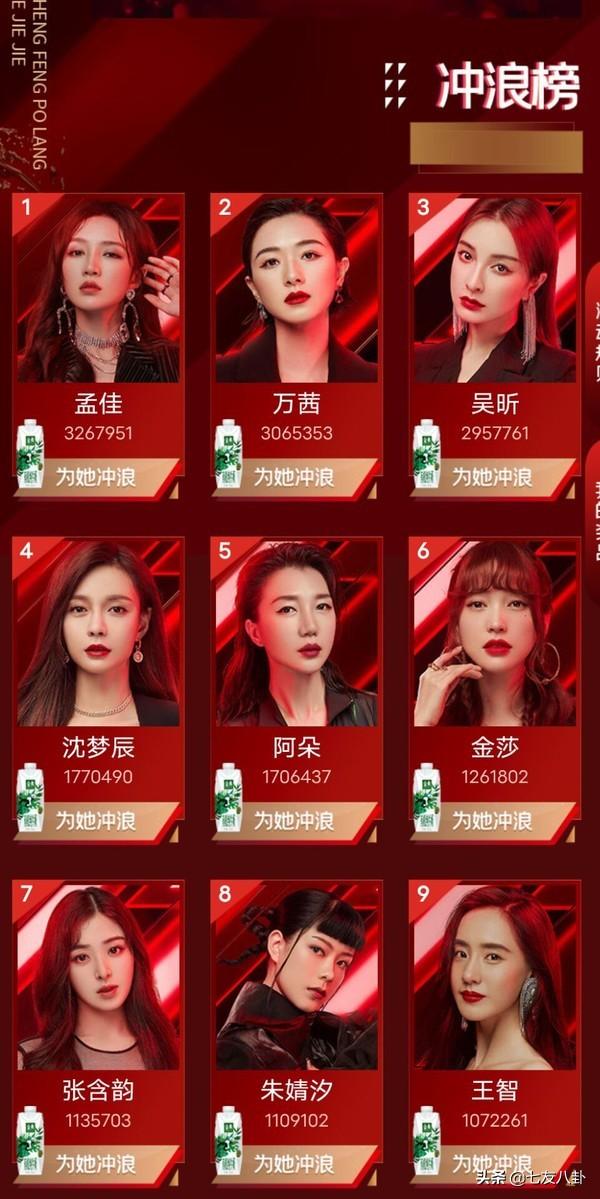The image size is (600, 1199).
Task: Tap 为她冲浪 under 朱婧汐
Action: click(x=293, y=1163)
